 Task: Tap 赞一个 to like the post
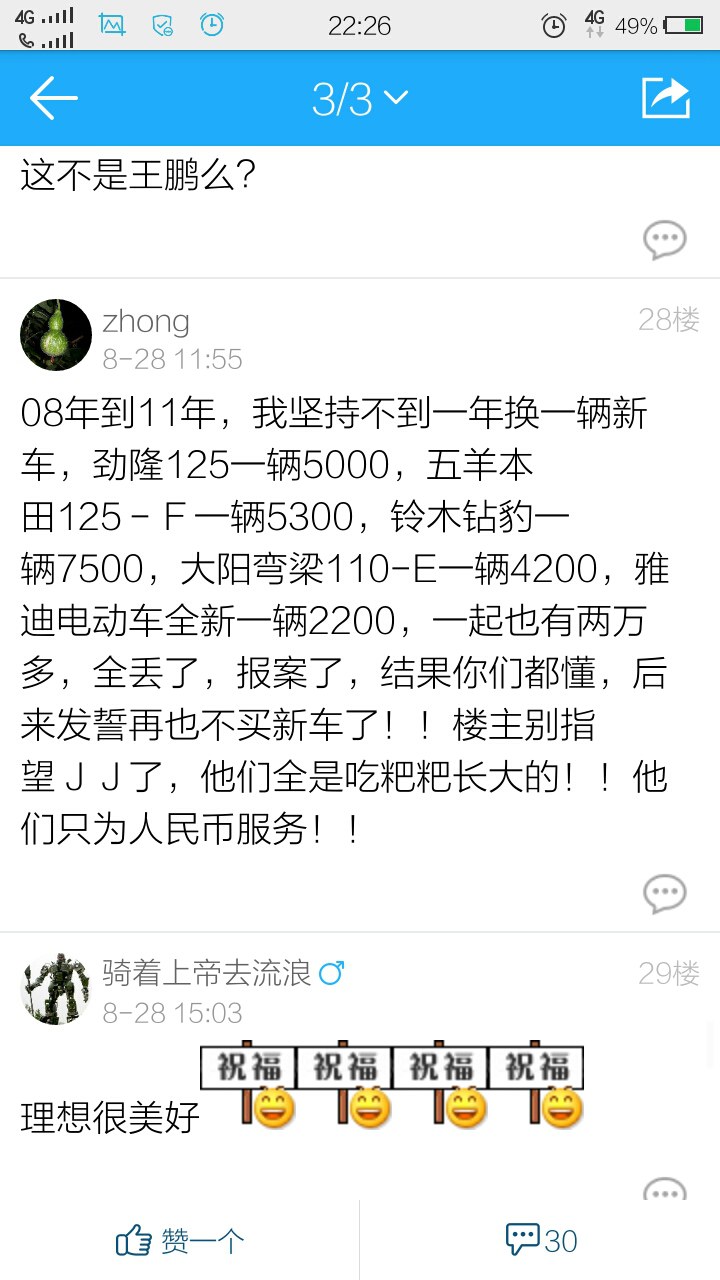coord(180,1241)
